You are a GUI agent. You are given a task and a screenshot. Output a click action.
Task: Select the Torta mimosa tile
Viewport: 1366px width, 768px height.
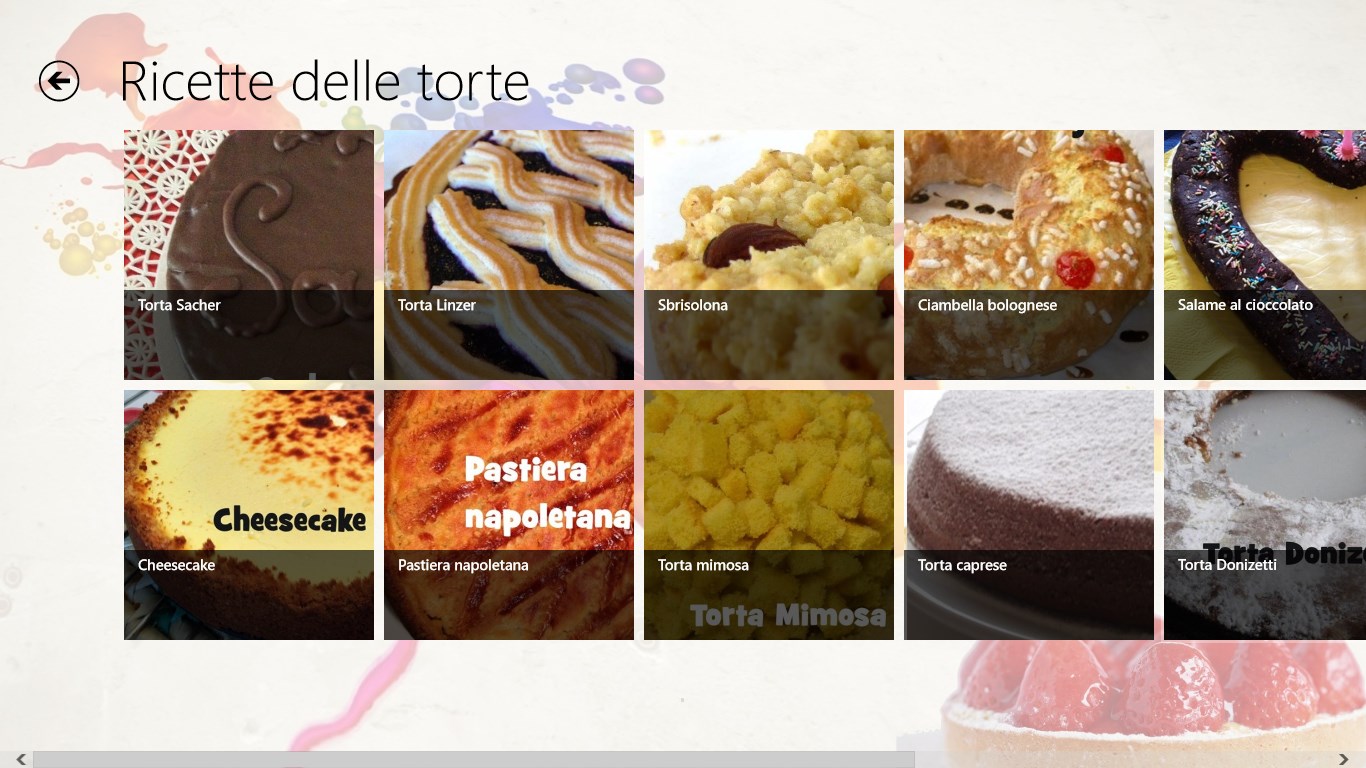tap(769, 515)
